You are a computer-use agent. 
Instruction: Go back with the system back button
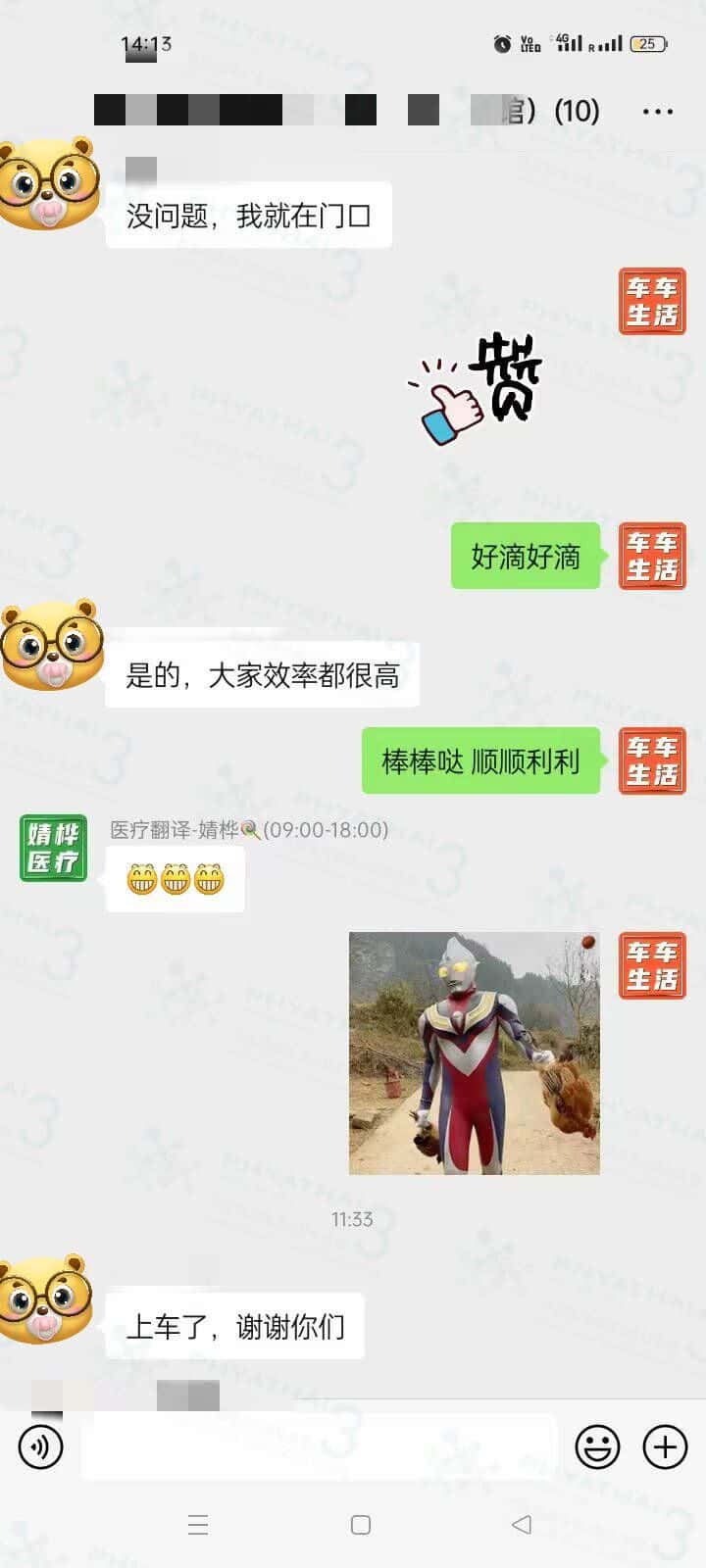(x=522, y=1525)
